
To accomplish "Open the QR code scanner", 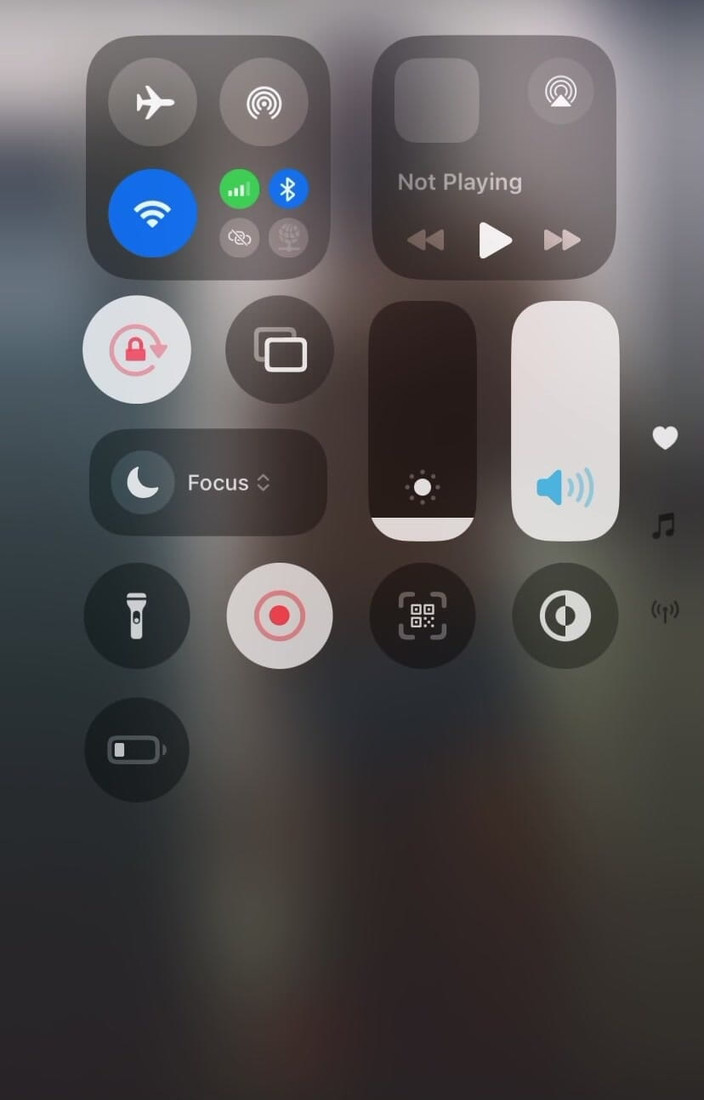I will coord(422,616).
